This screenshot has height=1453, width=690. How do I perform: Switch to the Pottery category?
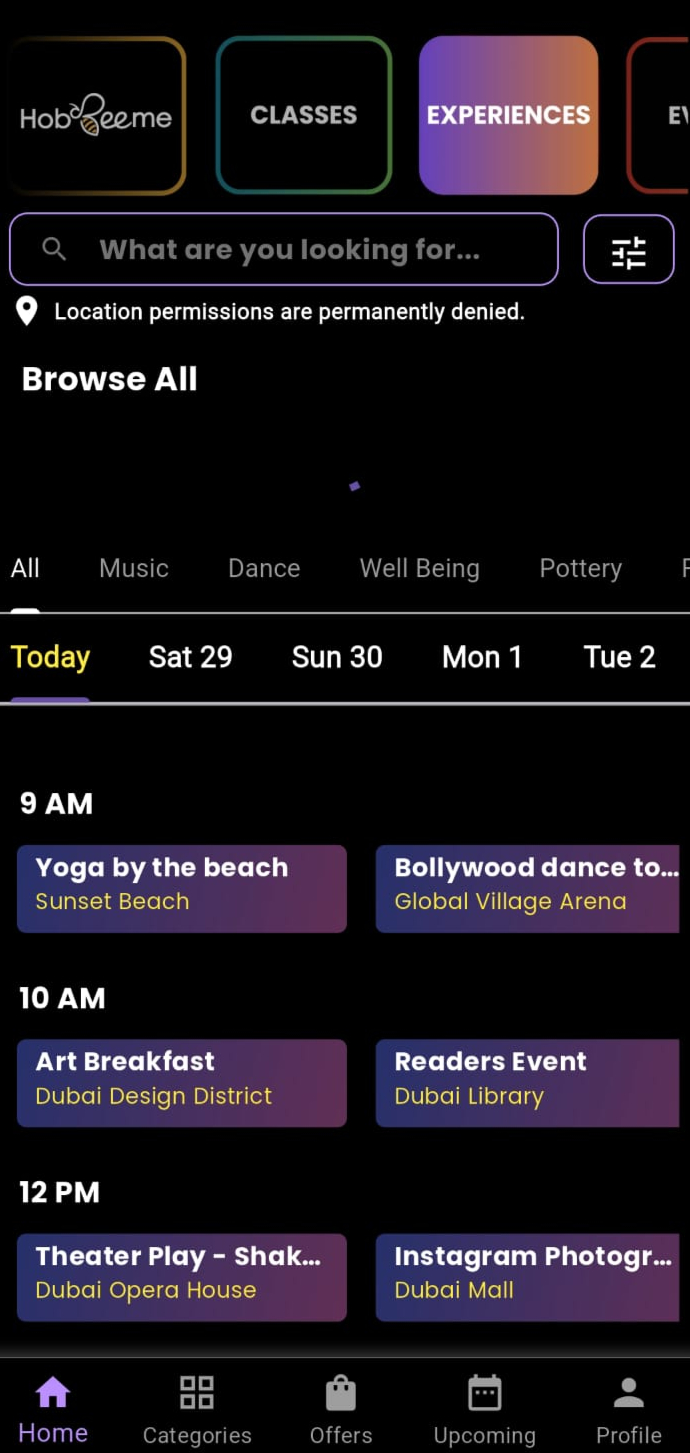coord(580,568)
